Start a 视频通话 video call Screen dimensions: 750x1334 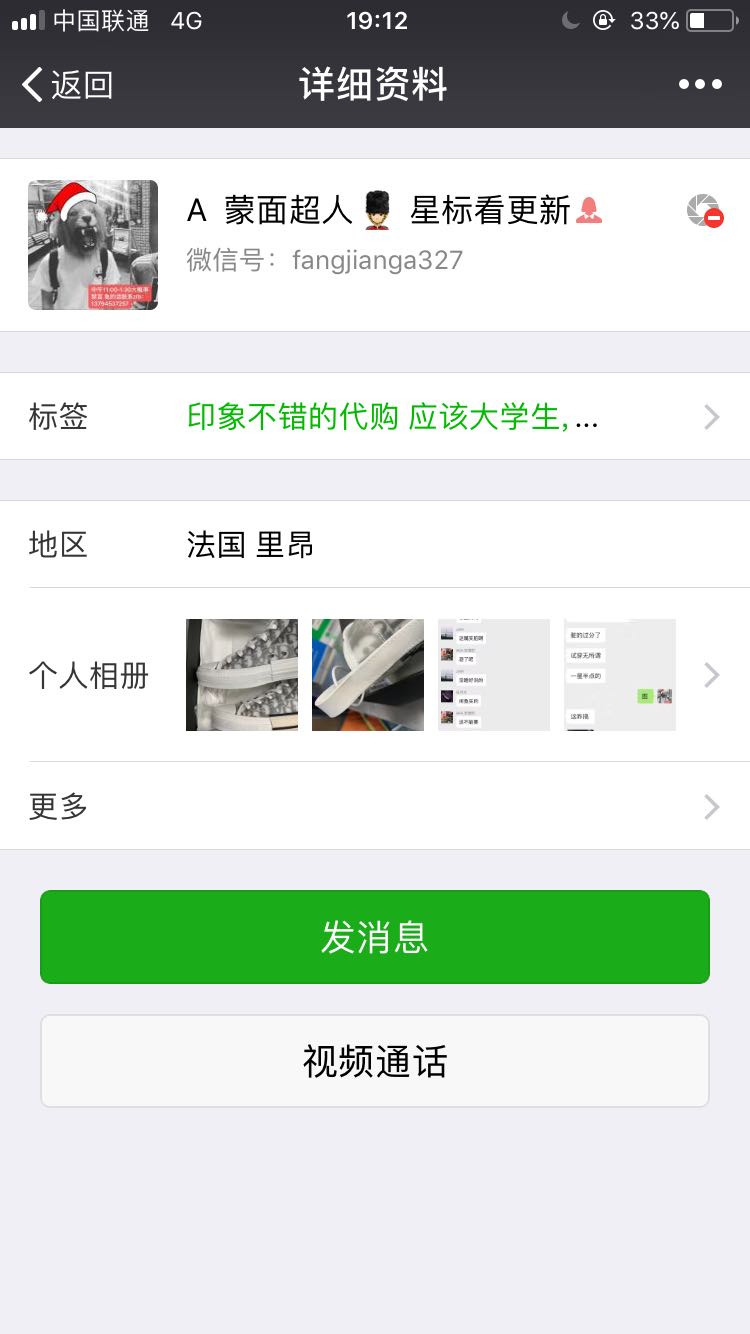point(375,1061)
